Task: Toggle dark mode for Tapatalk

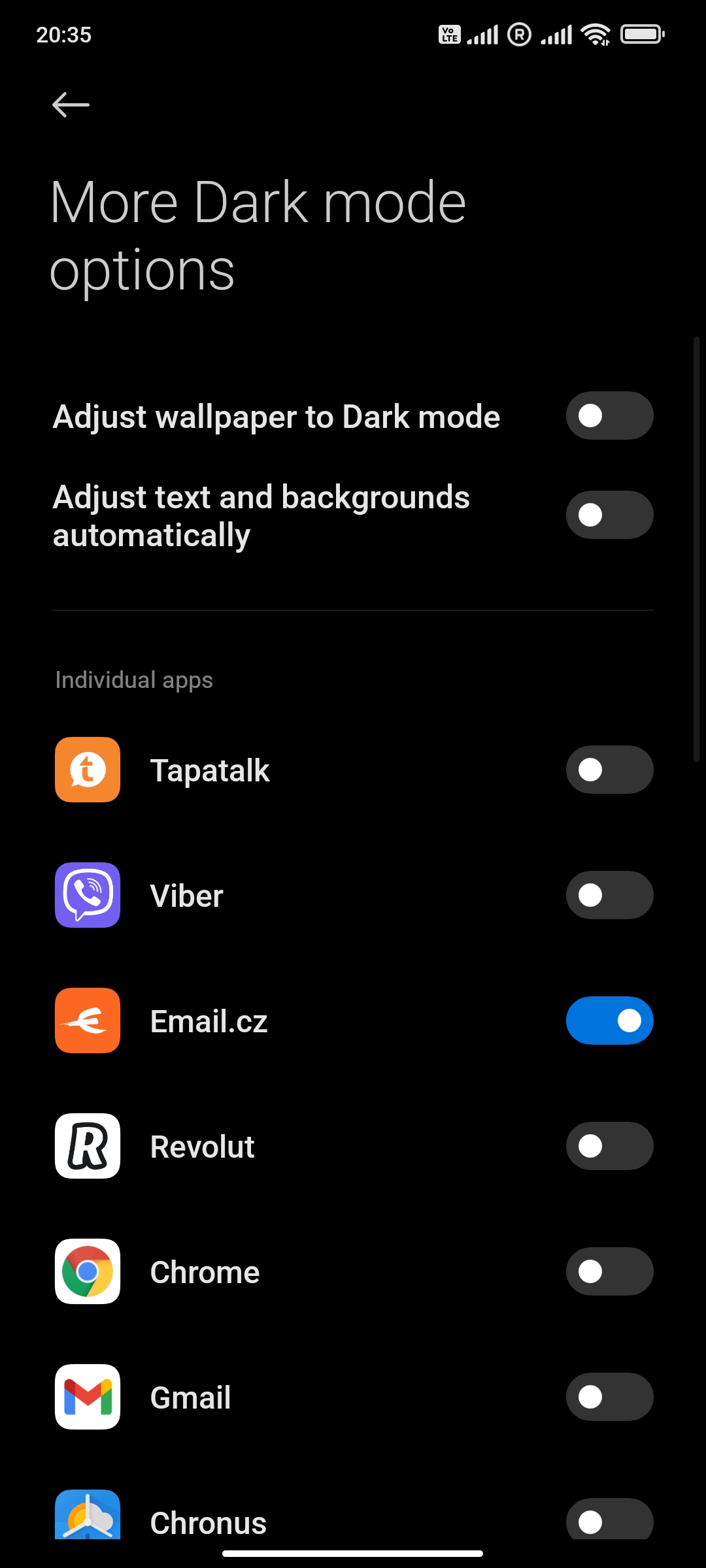Action: click(x=609, y=770)
